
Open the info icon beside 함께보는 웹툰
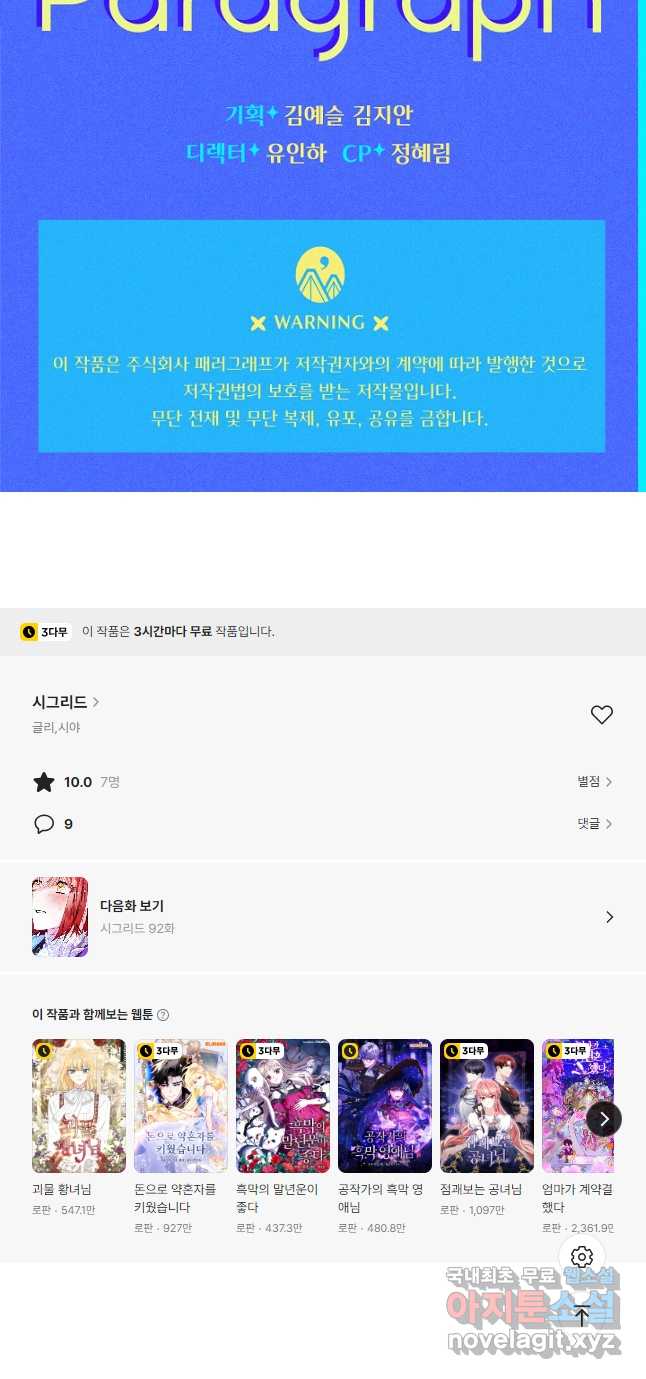tap(163, 1014)
